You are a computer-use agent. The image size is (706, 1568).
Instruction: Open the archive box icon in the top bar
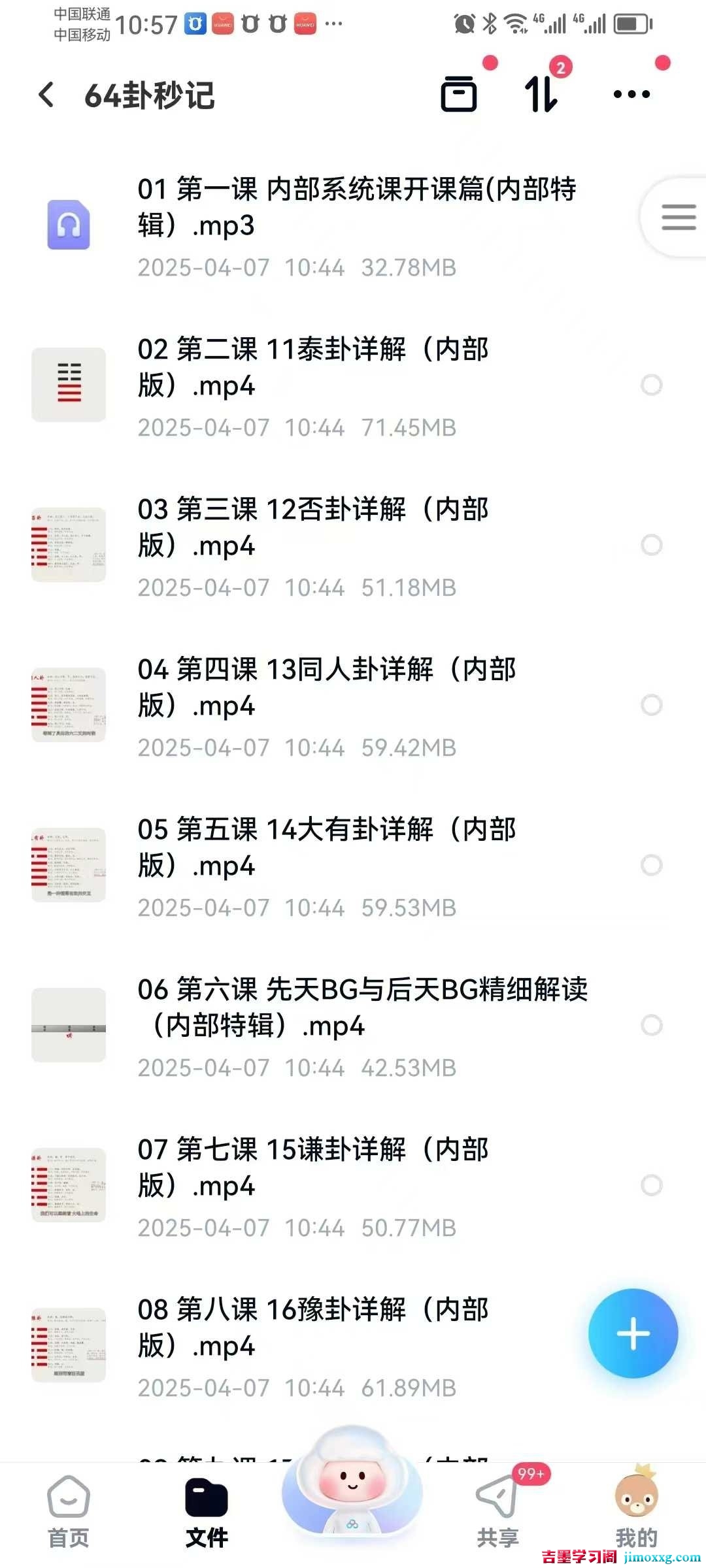(x=459, y=94)
